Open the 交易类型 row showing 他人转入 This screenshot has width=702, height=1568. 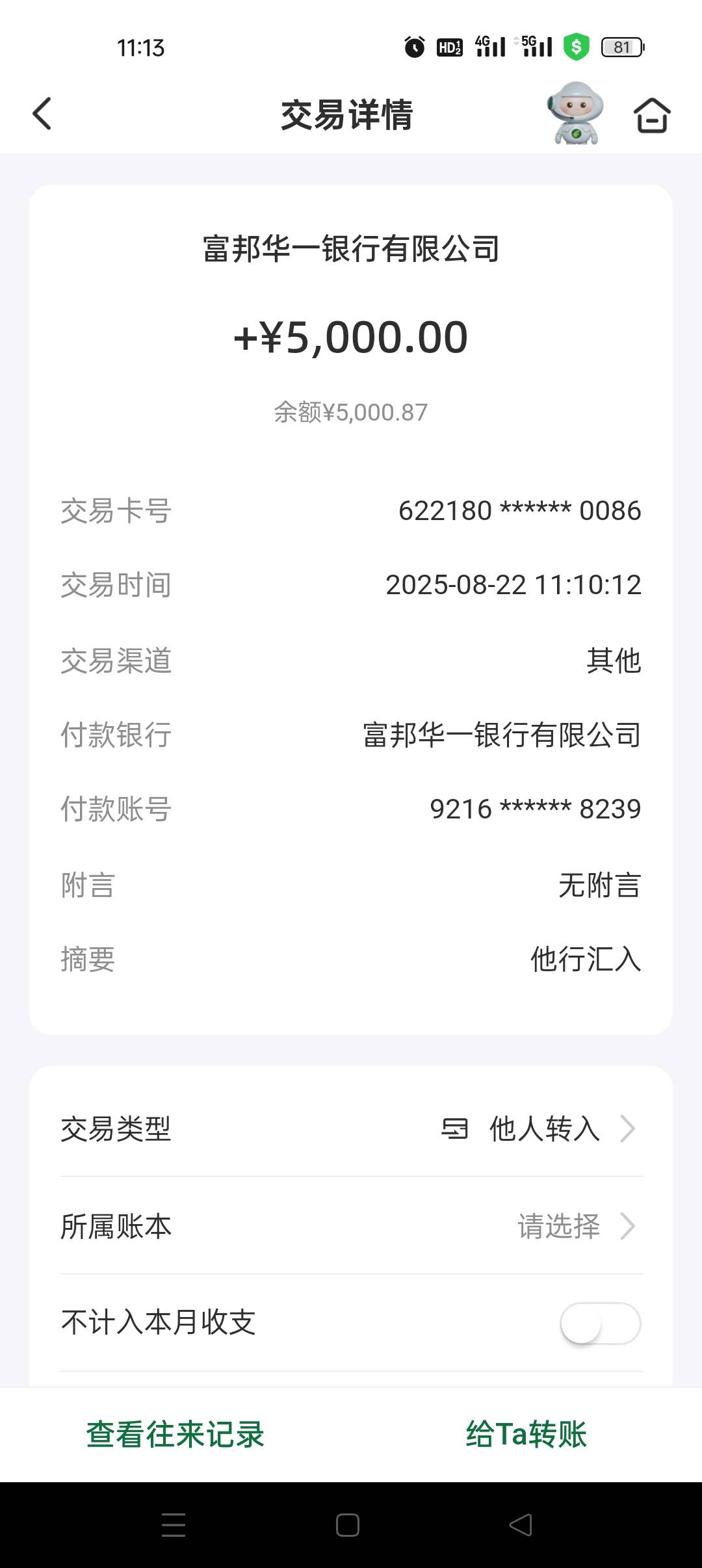(352, 1129)
